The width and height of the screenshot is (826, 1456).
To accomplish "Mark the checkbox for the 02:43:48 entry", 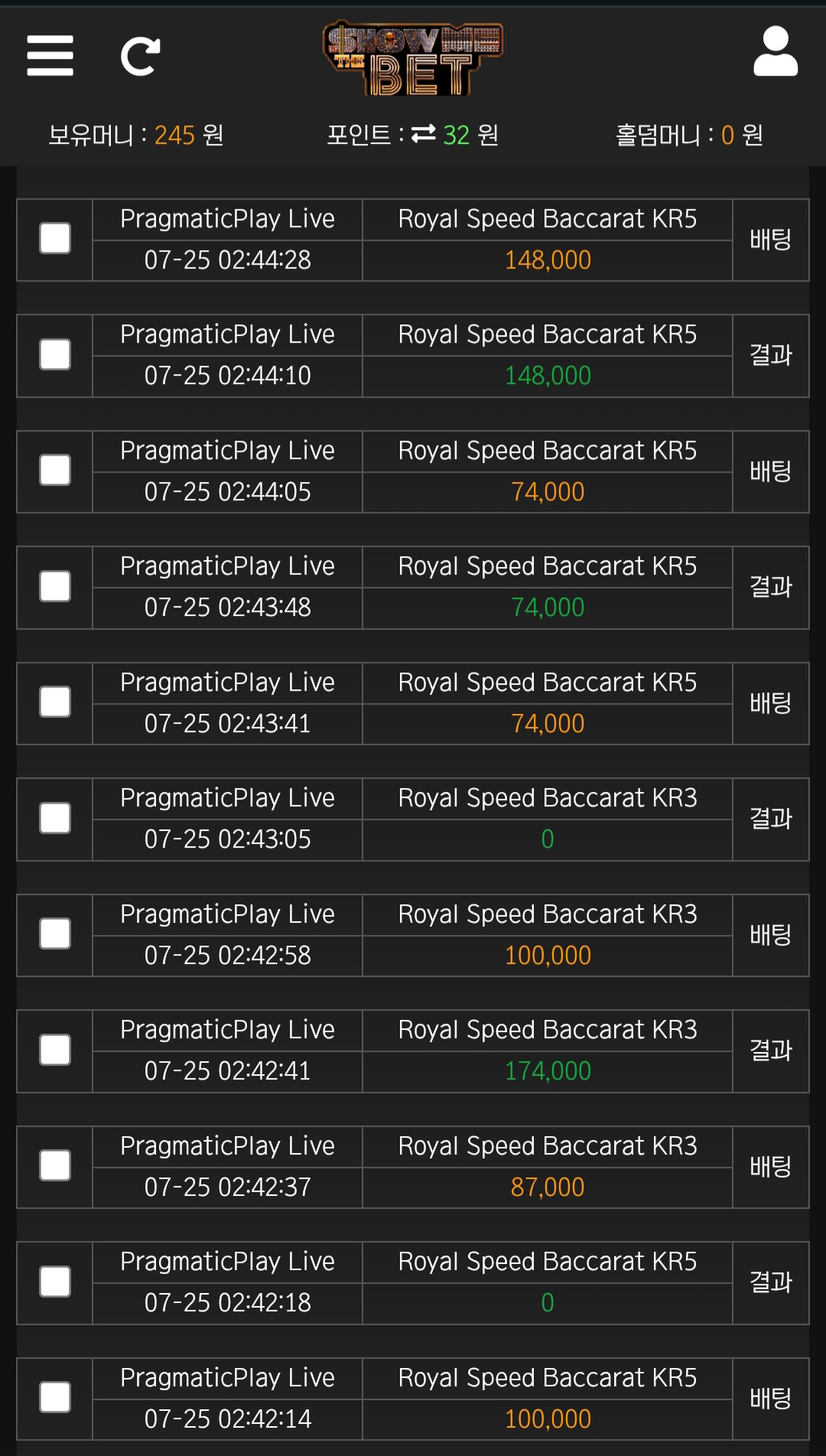I will [55, 587].
